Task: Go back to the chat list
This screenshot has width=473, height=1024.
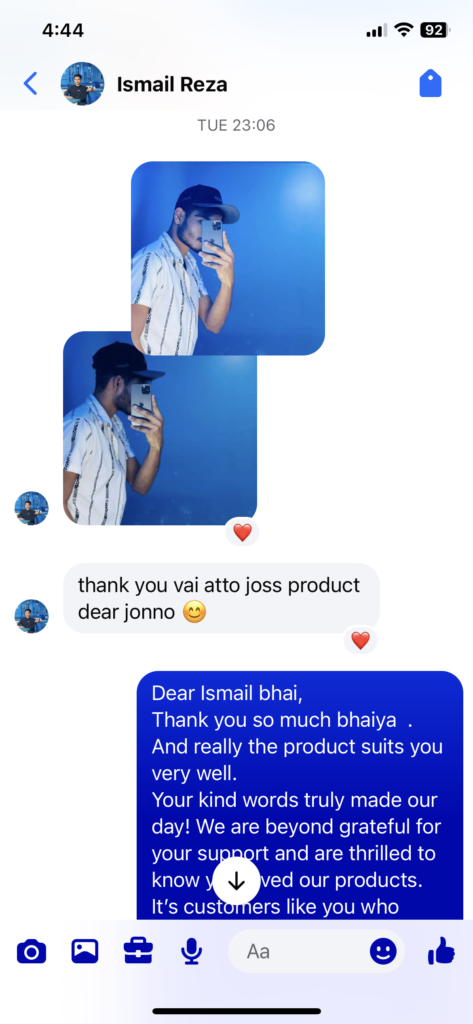Action: pos(31,84)
